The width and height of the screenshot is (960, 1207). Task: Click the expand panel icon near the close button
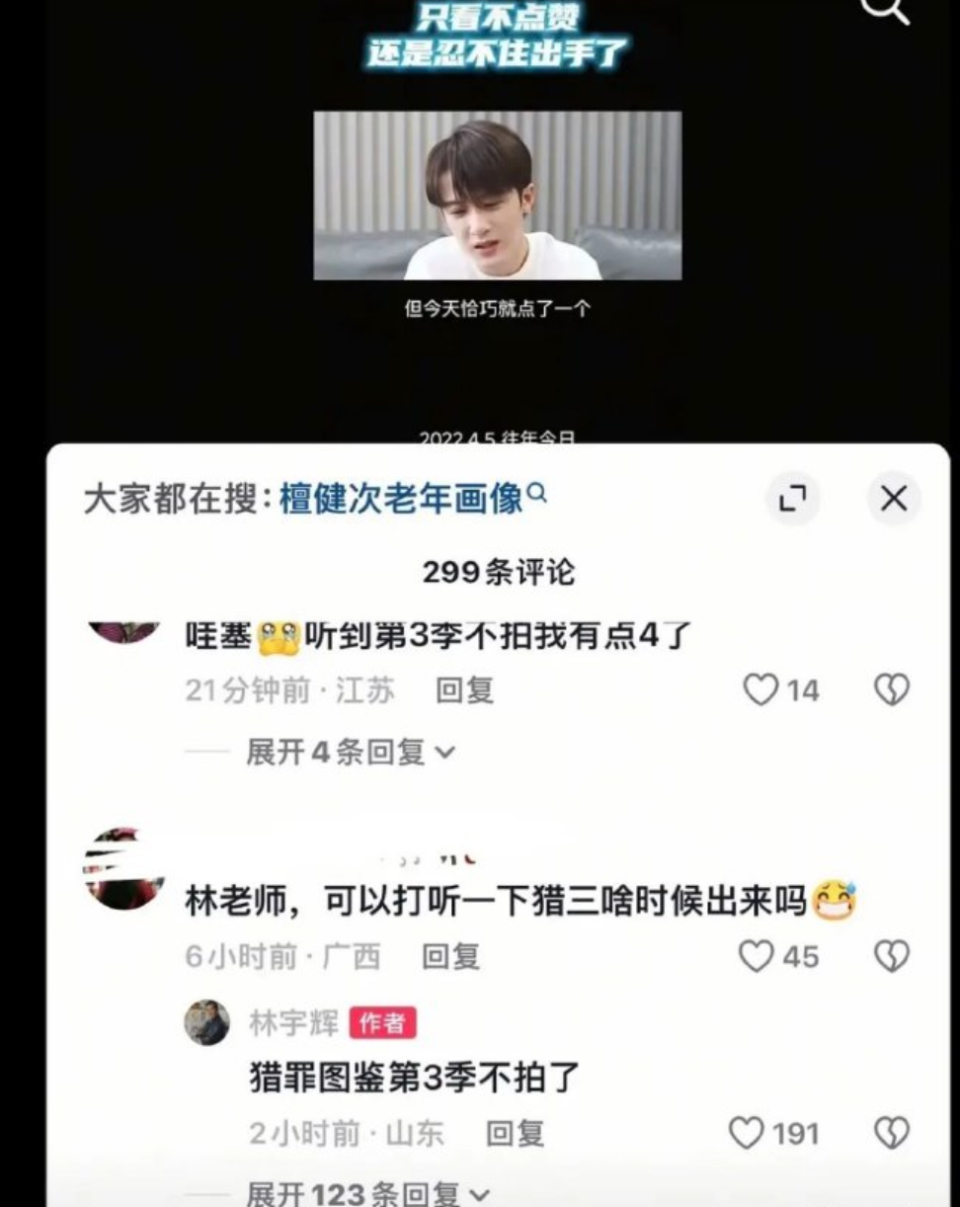[x=793, y=498]
